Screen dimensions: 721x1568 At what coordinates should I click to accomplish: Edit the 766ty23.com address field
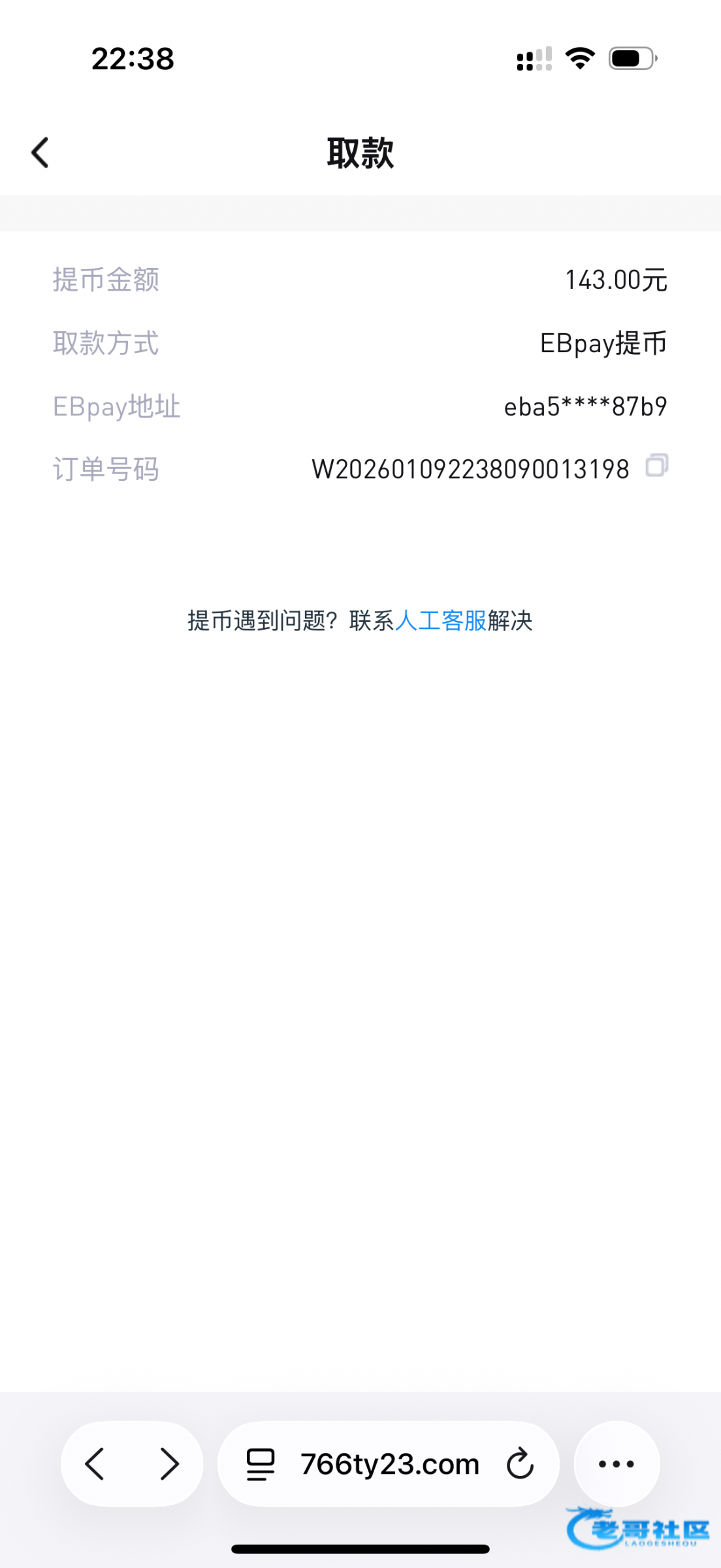point(390,1464)
